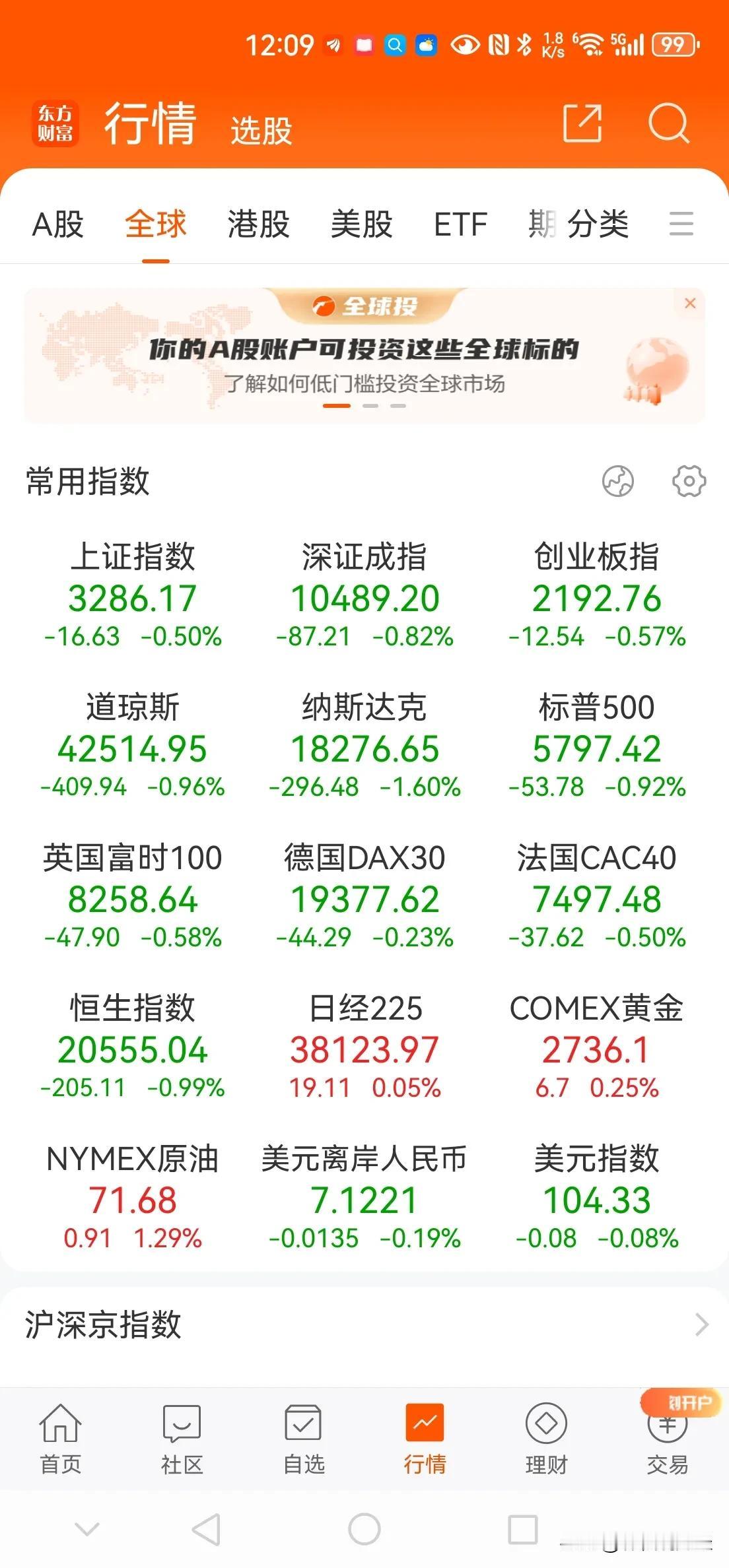
Task: Open the search magnifier icon
Action: pyautogui.click(x=669, y=123)
